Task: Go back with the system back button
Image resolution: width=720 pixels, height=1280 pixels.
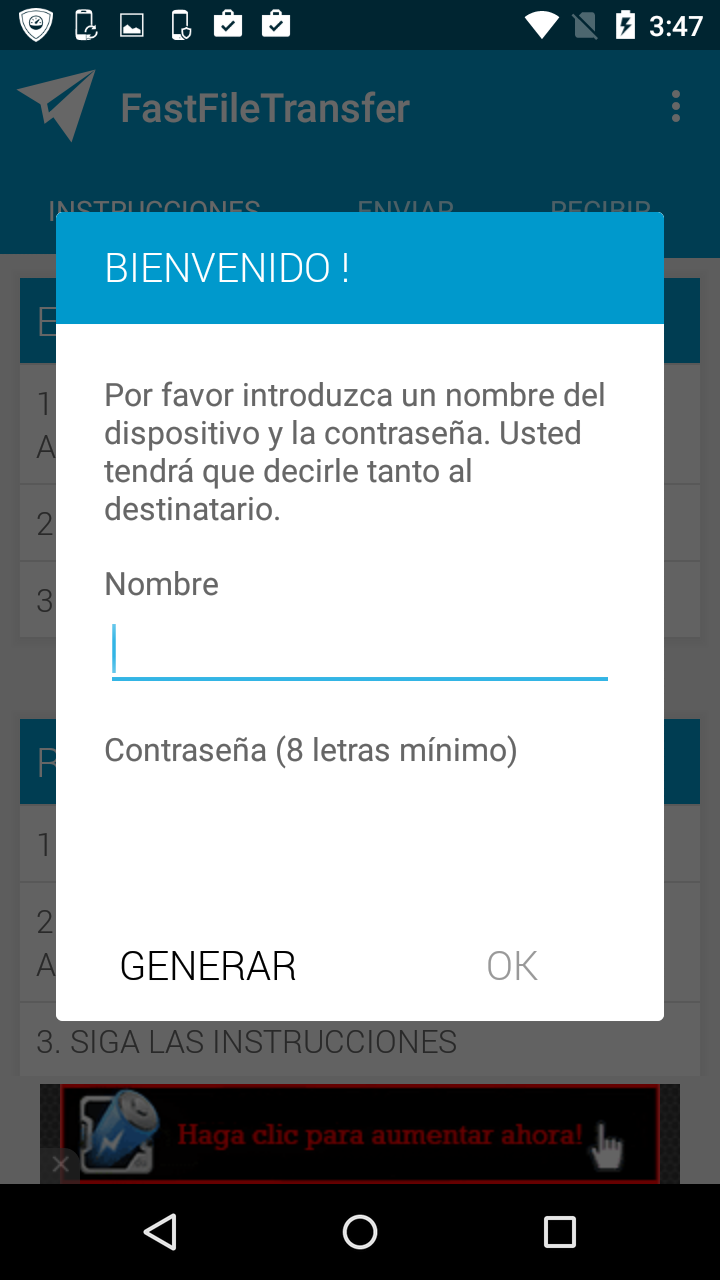Action: point(160,1232)
